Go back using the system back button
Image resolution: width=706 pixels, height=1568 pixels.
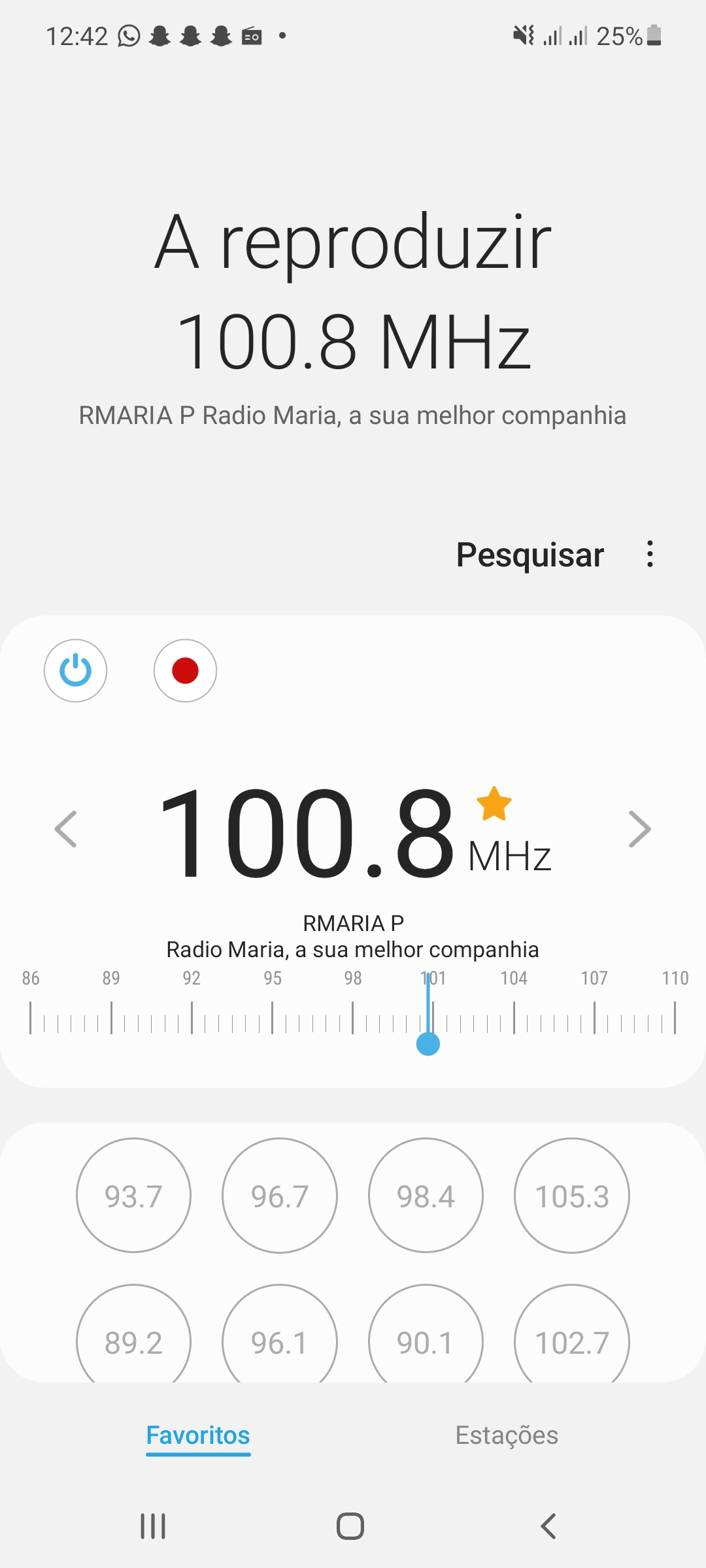[x=548, y=1527]
